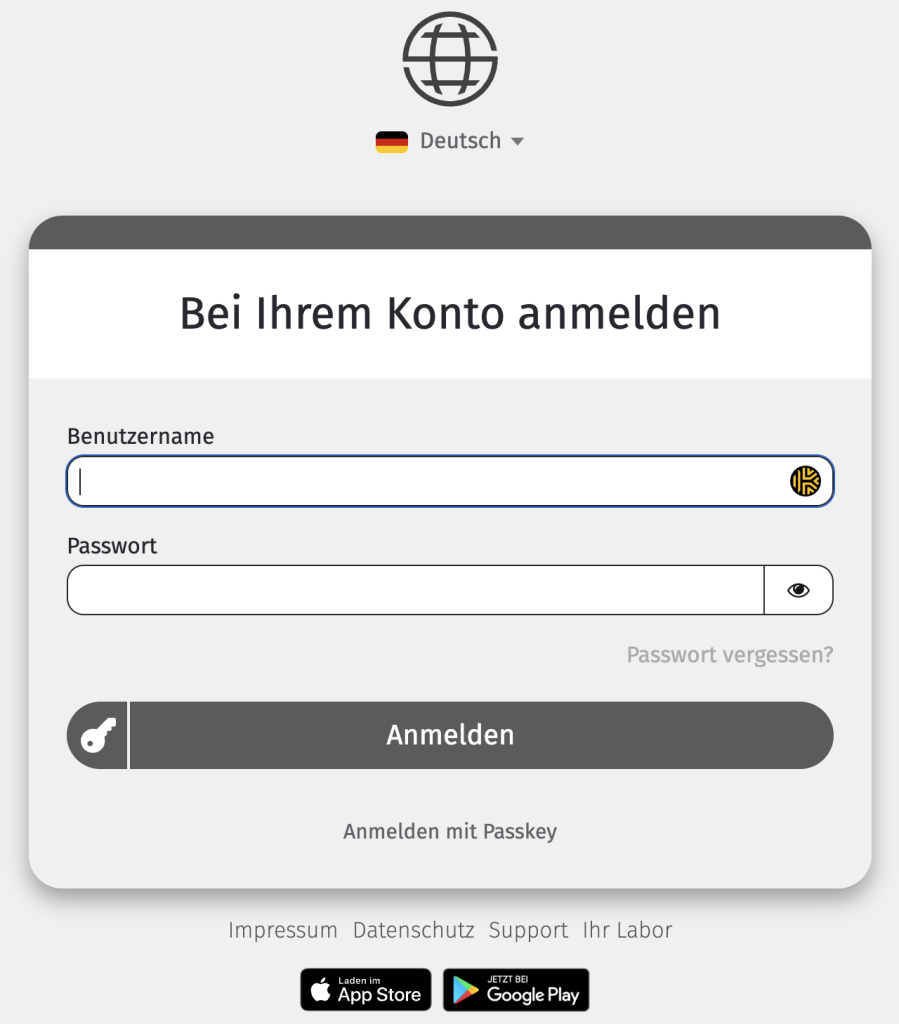This screenshot has width=899, height=1024.
Task: Open the Deutsch language dropdown
Action: click(x=450, y=141)
